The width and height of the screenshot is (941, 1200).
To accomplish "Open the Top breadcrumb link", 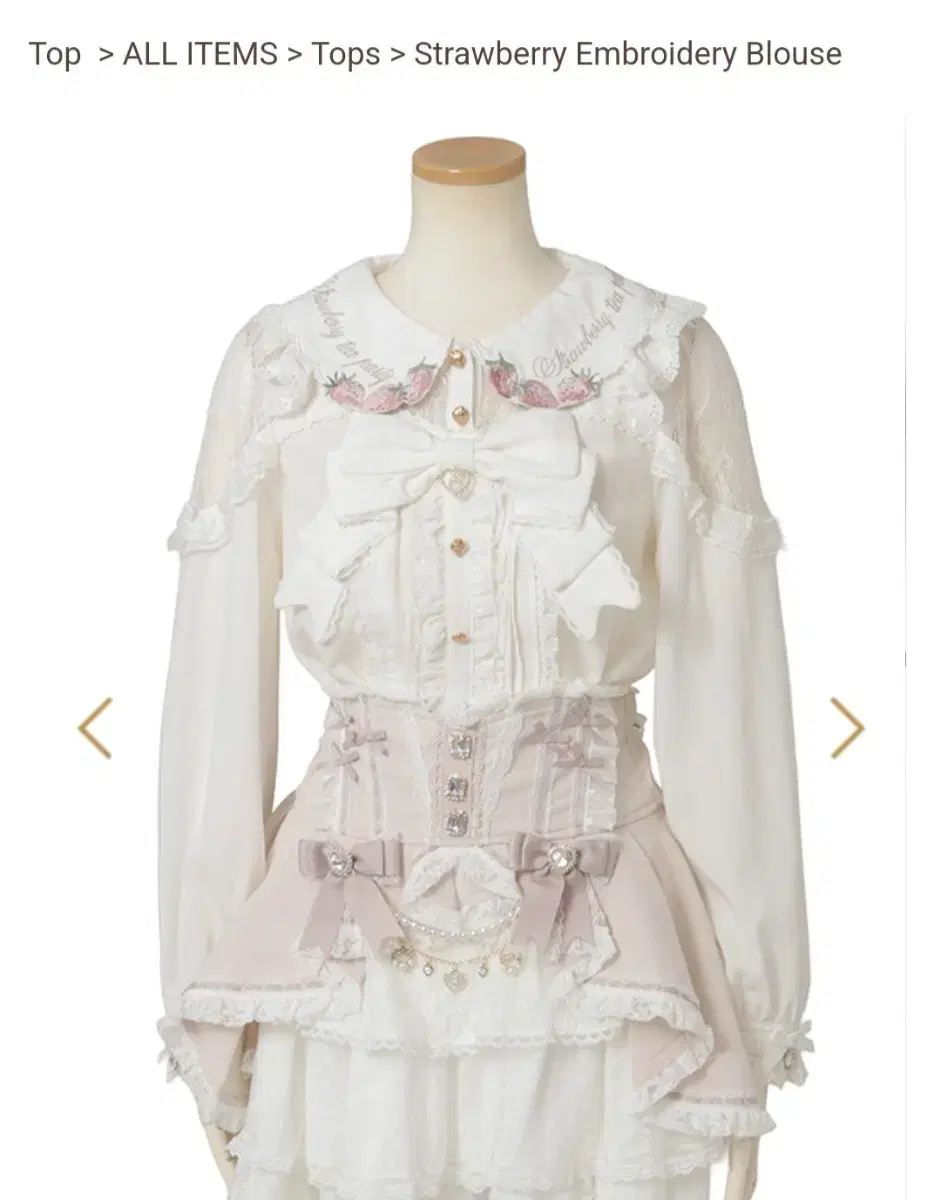I will click(56, 55).
